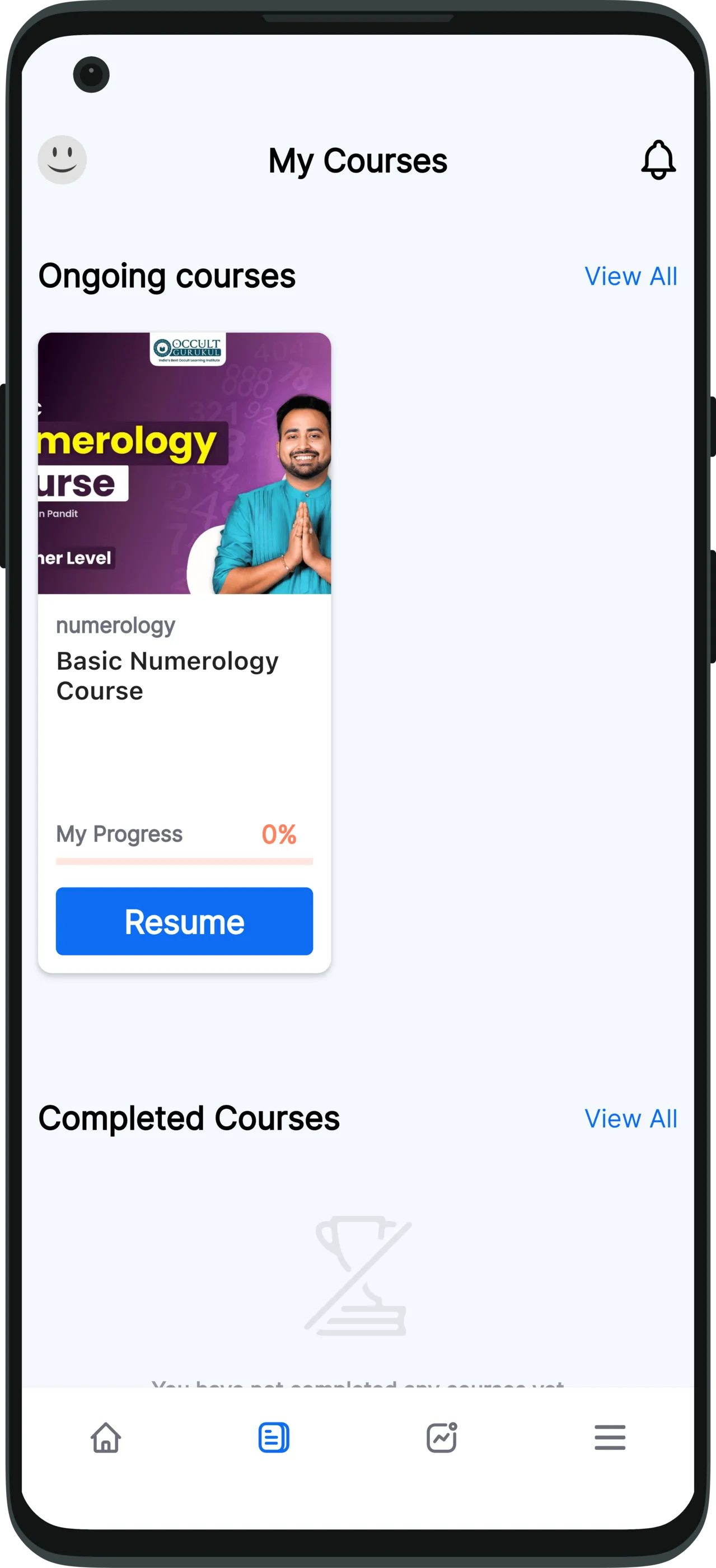The height and width of the screenshot is (1568, 716).
Task: Open the profile avatar icon
Action: (x=62, y=160)
